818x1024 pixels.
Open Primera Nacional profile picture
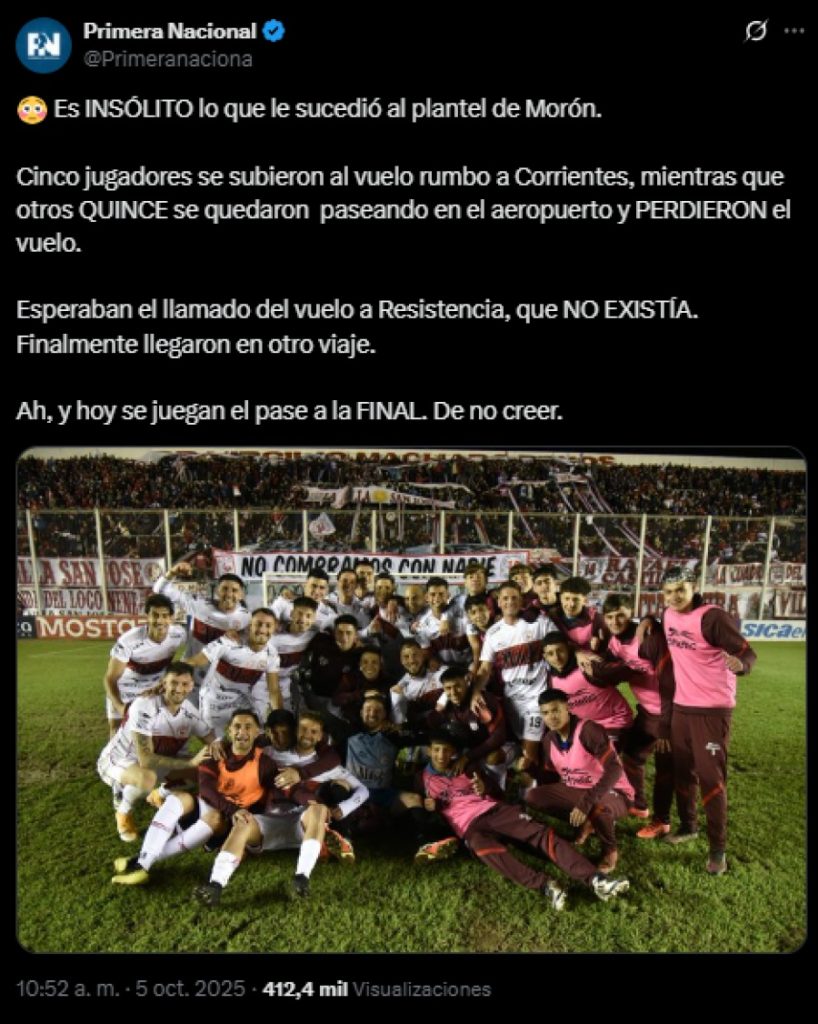pyautogui.click(x=43, y=45)
